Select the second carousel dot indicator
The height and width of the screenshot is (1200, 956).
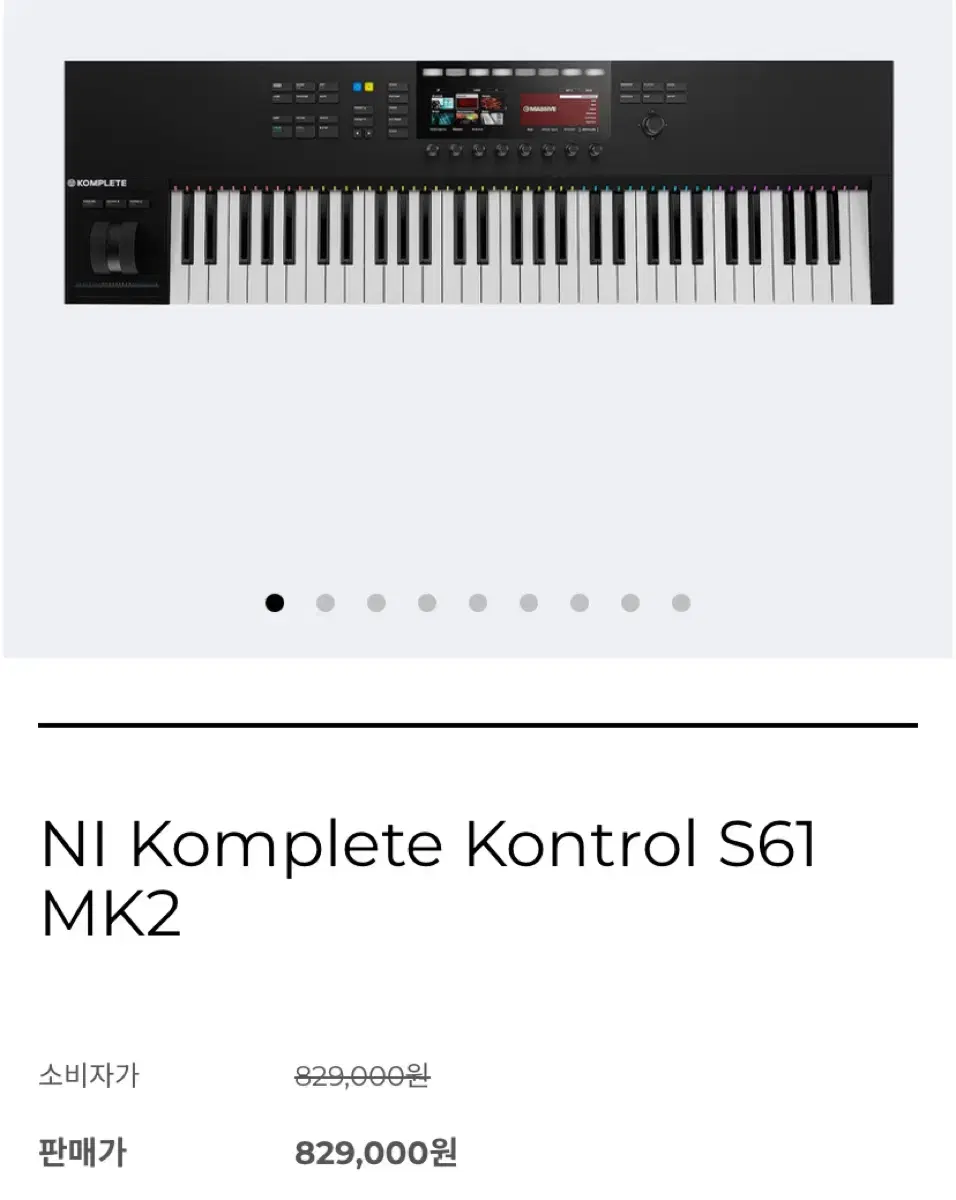tap(325, 602)
